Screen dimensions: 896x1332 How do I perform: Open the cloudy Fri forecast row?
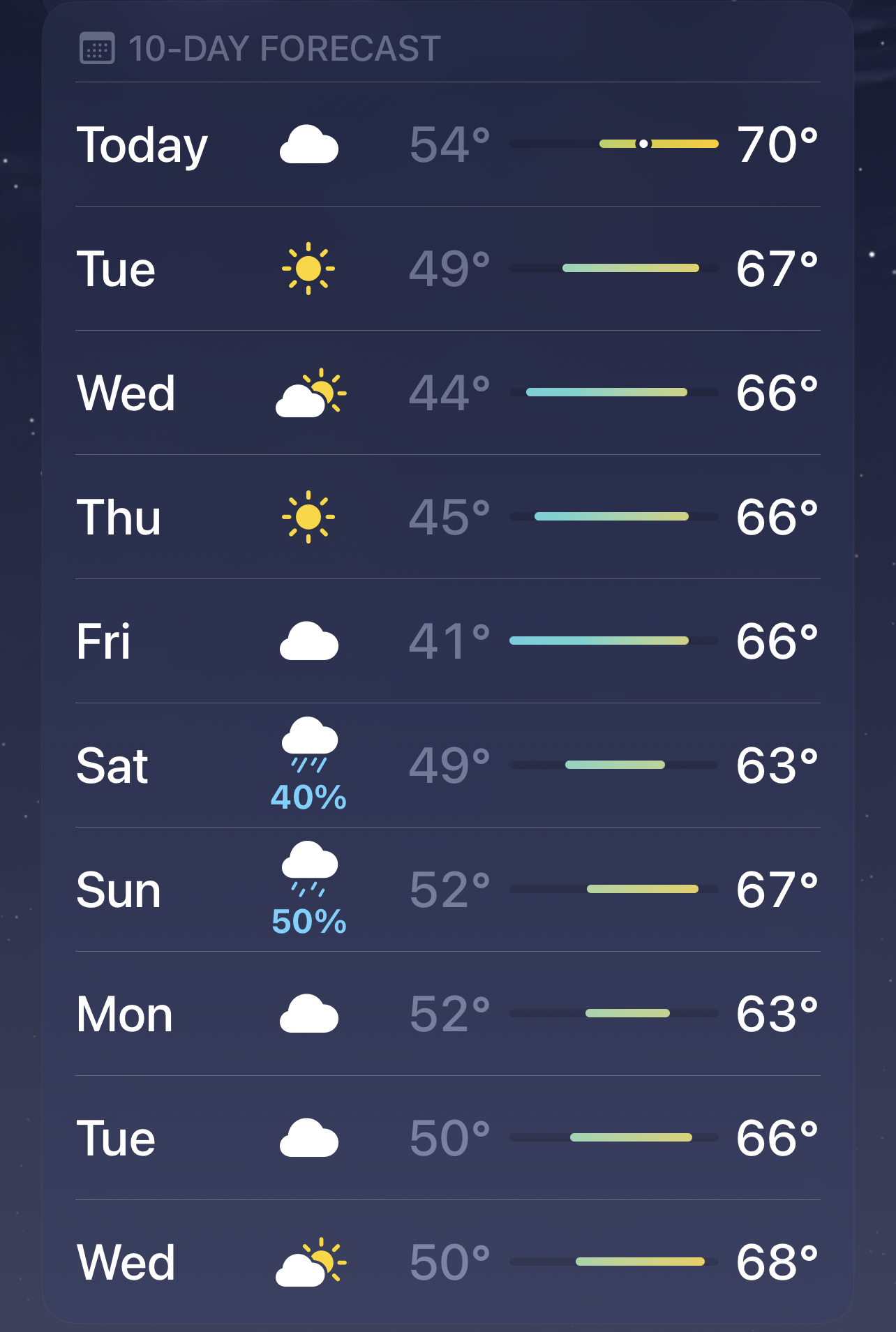[448, 641]
